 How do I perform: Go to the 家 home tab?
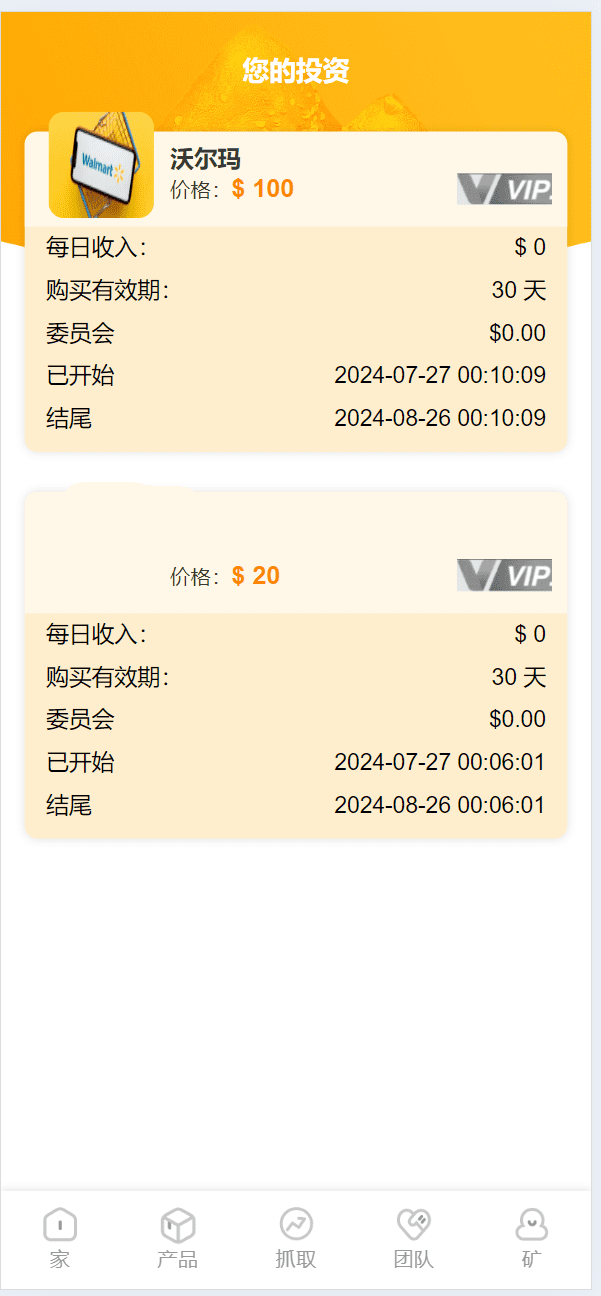[x=60, y=1238]
